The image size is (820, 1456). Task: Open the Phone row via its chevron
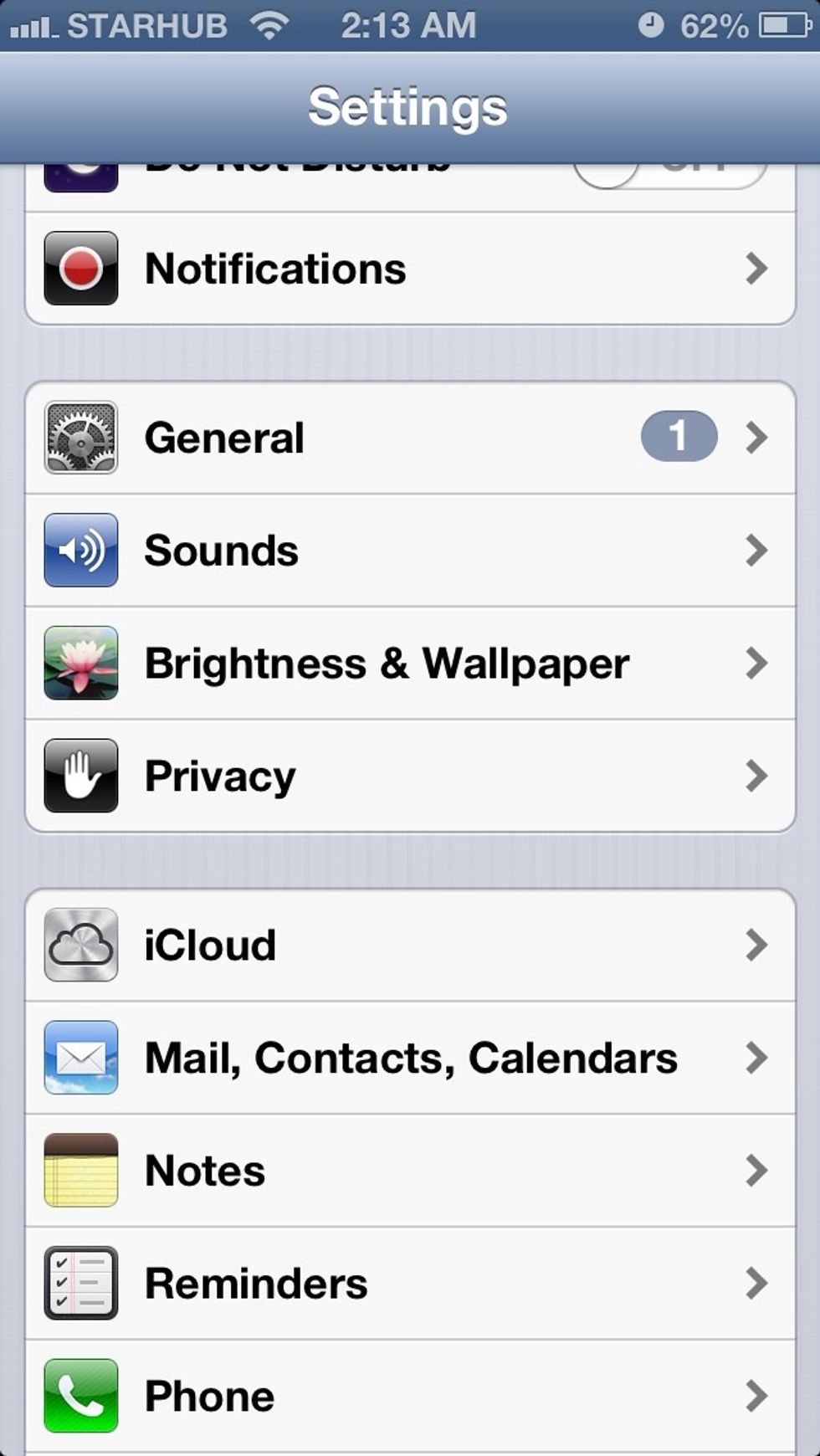(x=757, y=1395)
